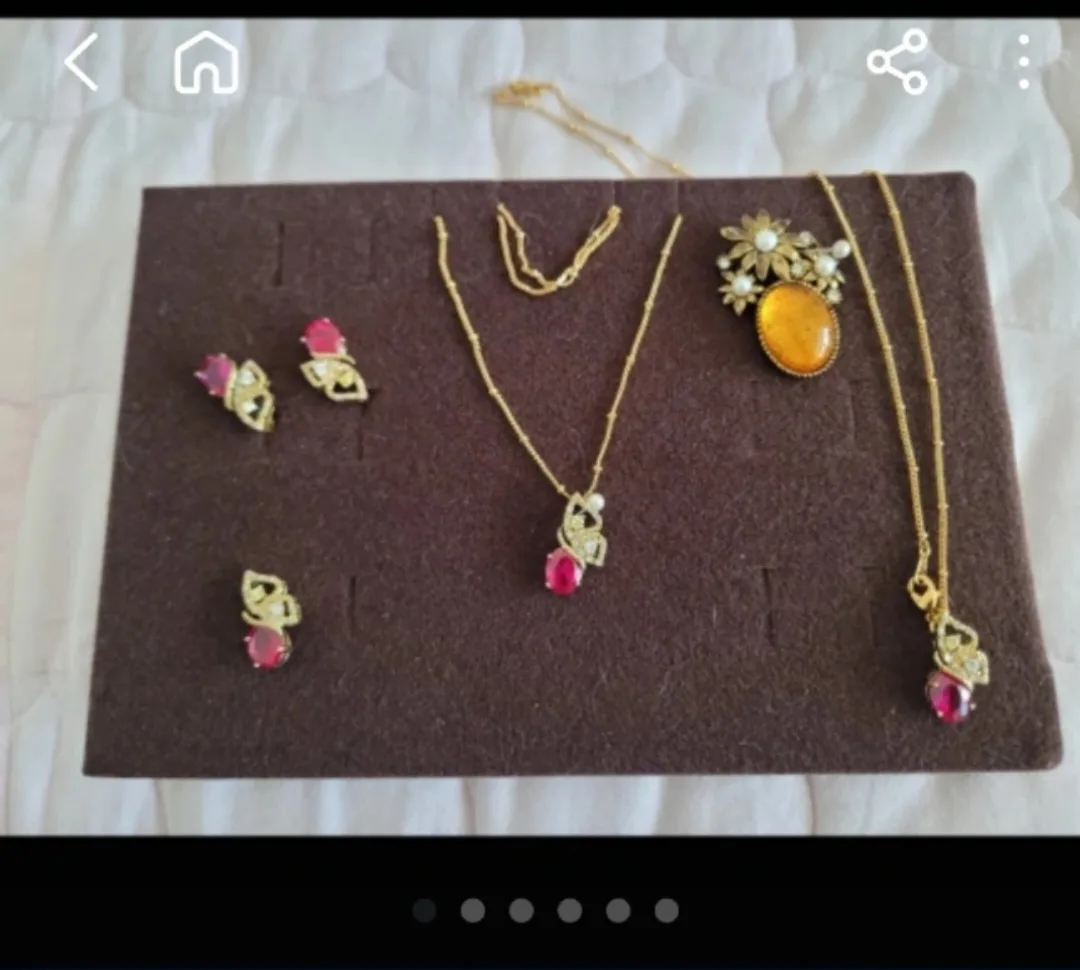Share this jewelry listing photo
The image size is (1080, 970).
[x=897, y=62]
